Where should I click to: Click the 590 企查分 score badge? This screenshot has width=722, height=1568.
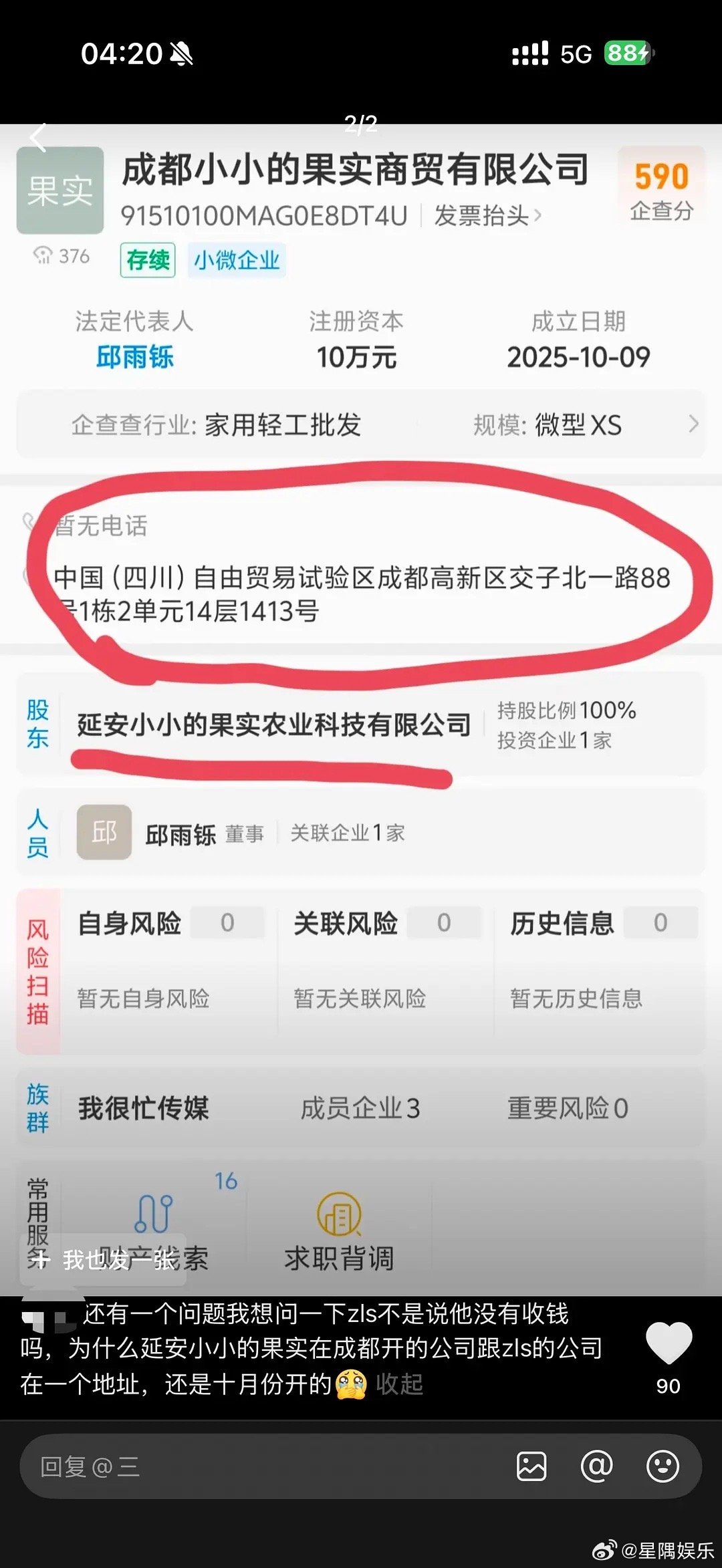click(x=662, y=190)
